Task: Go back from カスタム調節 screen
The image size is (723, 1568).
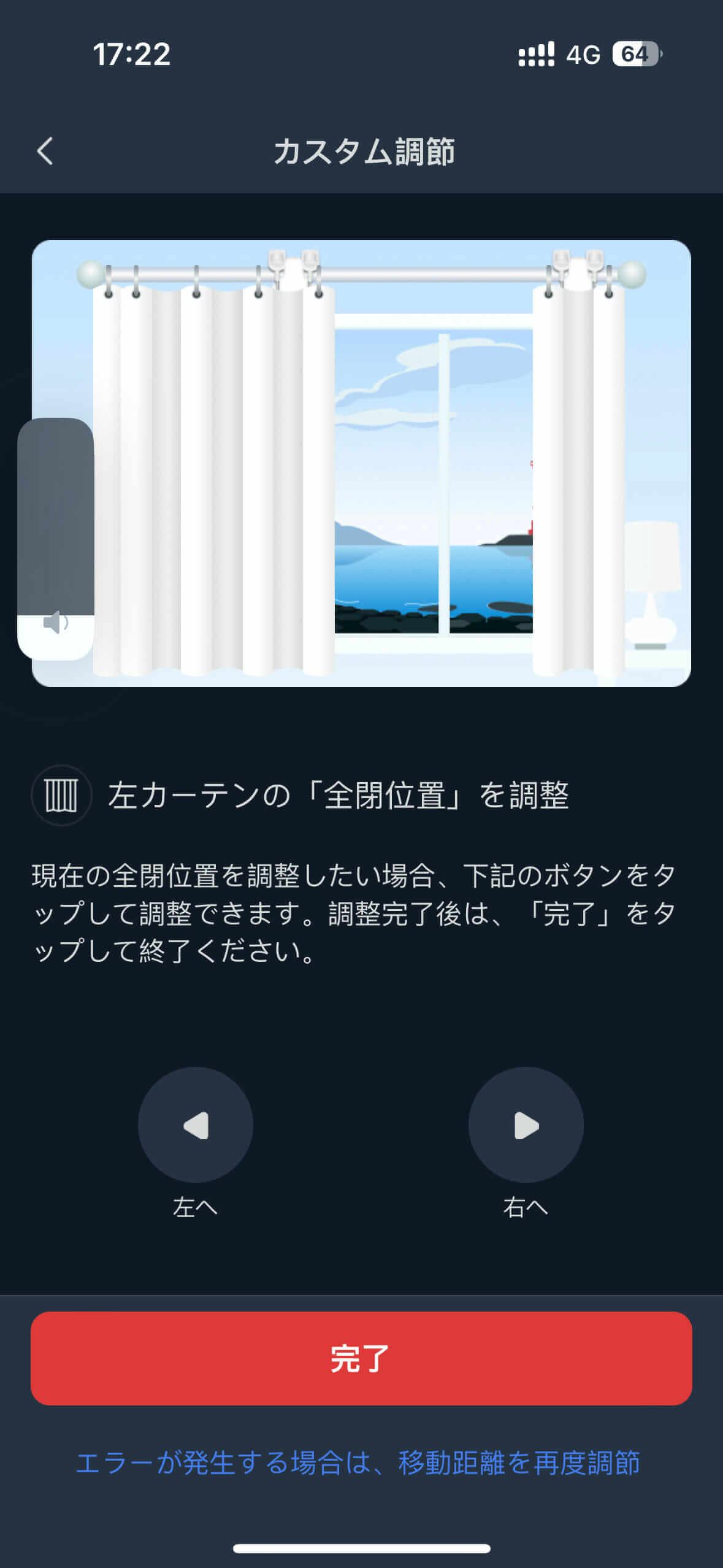Action: click(45, 151)
